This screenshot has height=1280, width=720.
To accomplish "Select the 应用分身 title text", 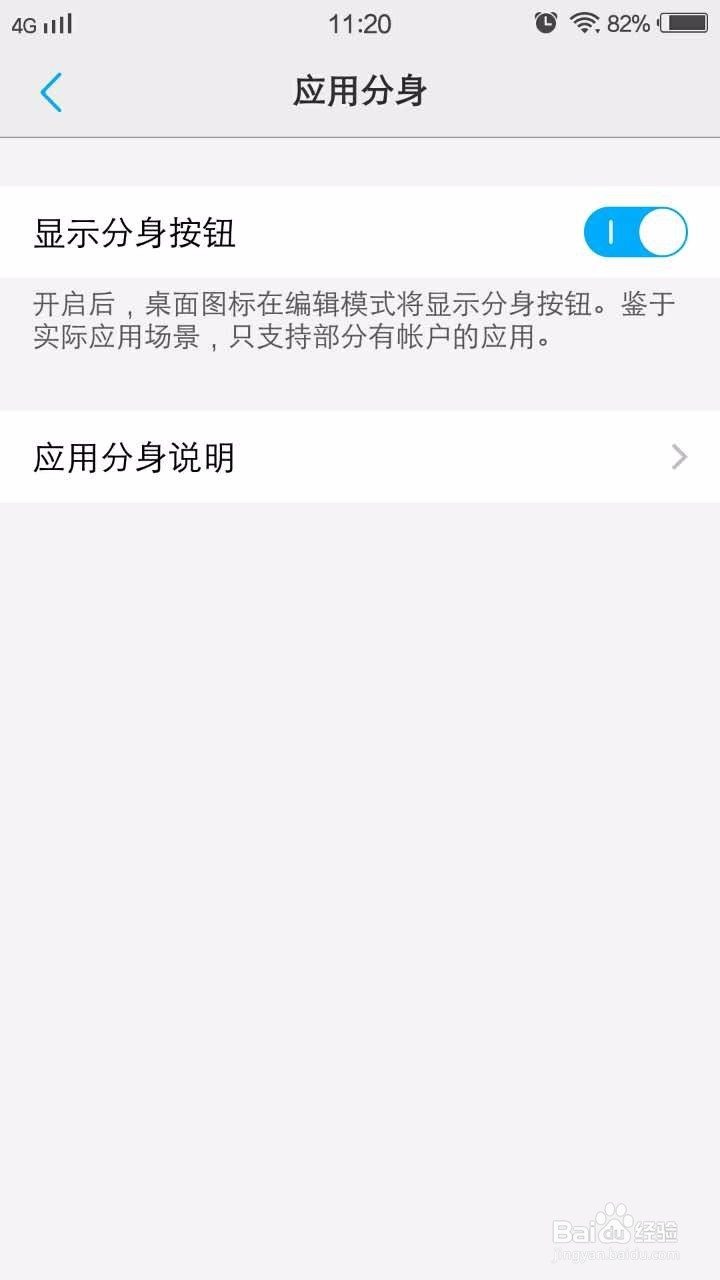I will tap(360, 90).
